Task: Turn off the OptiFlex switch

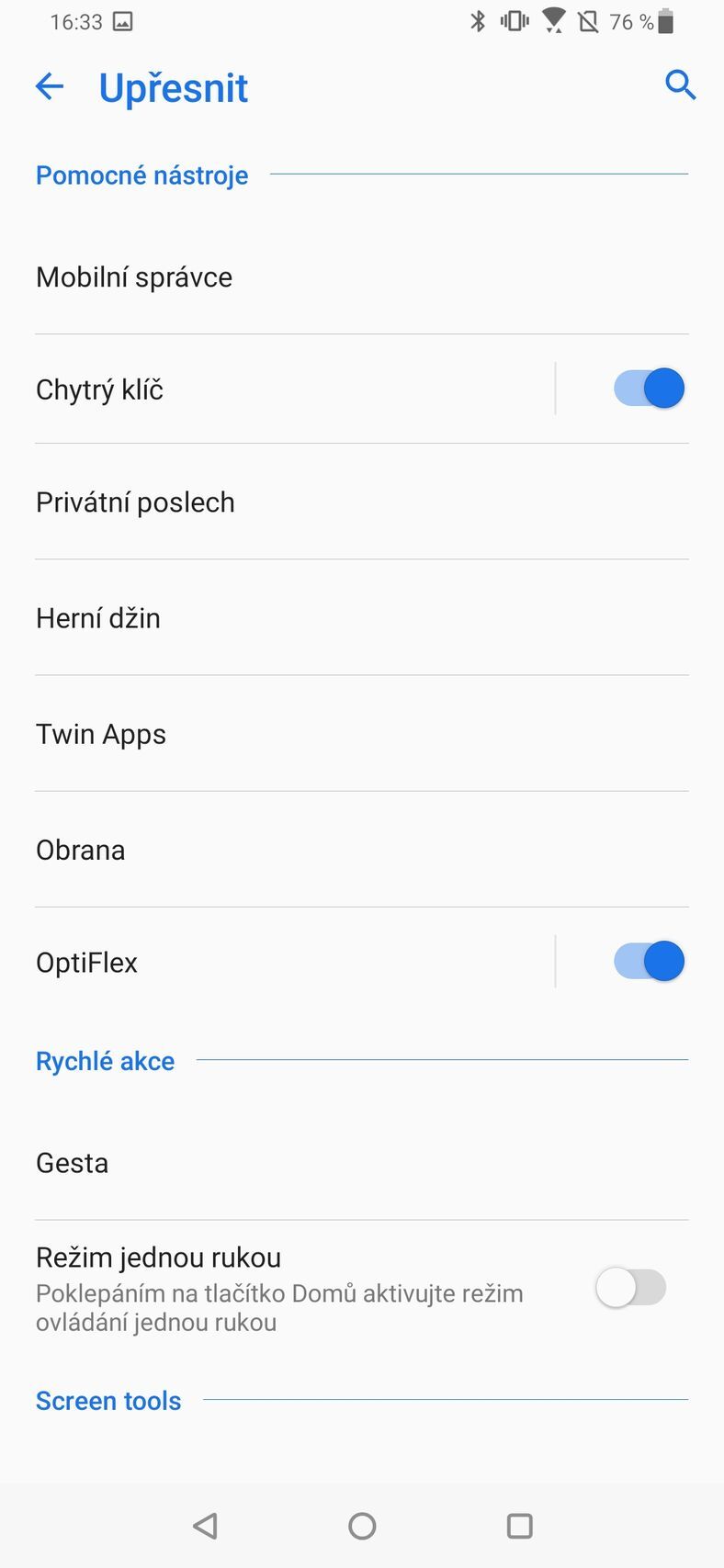Action: pos(648,961)
